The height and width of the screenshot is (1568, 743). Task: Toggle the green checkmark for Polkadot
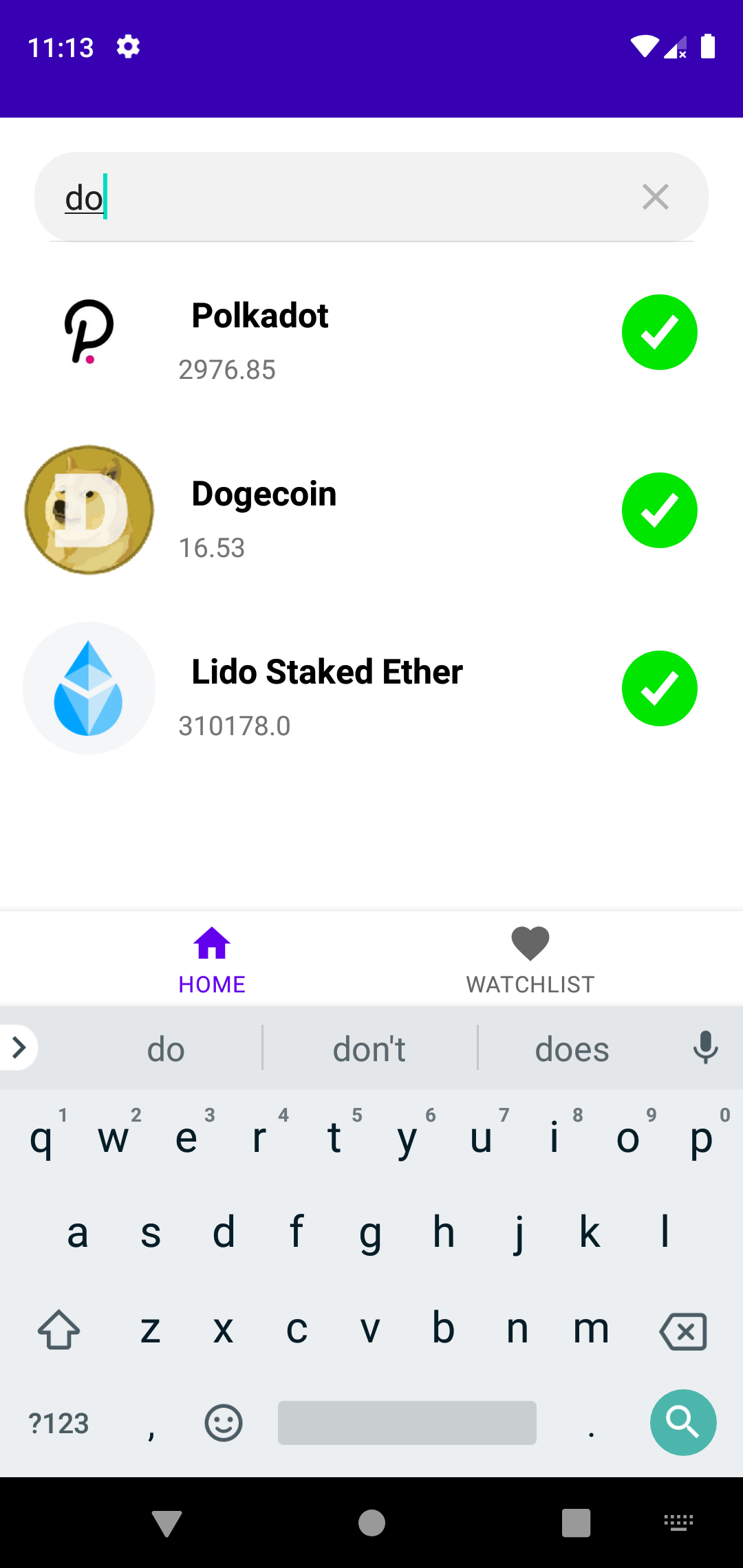point(659,333)
